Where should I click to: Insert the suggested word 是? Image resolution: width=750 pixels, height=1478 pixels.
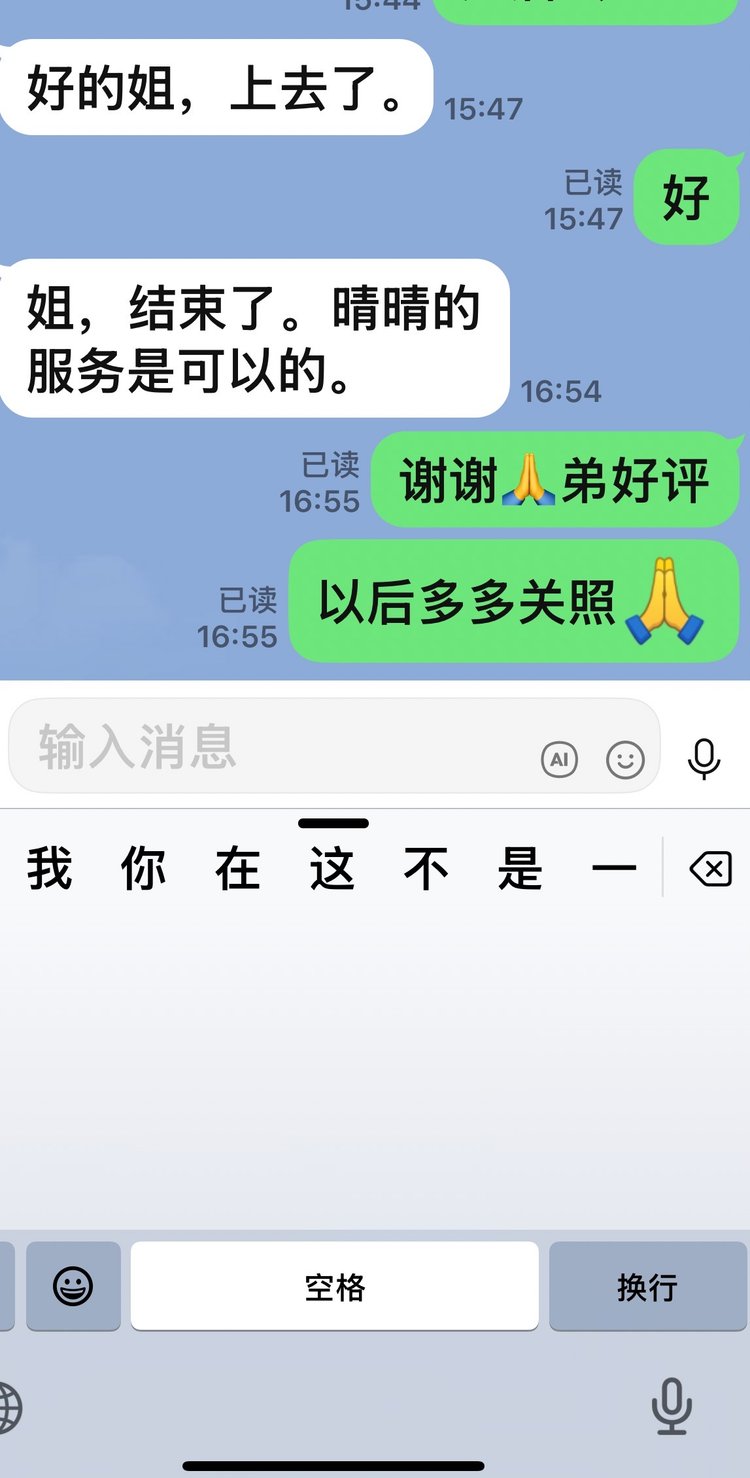[x=520, y=868]
